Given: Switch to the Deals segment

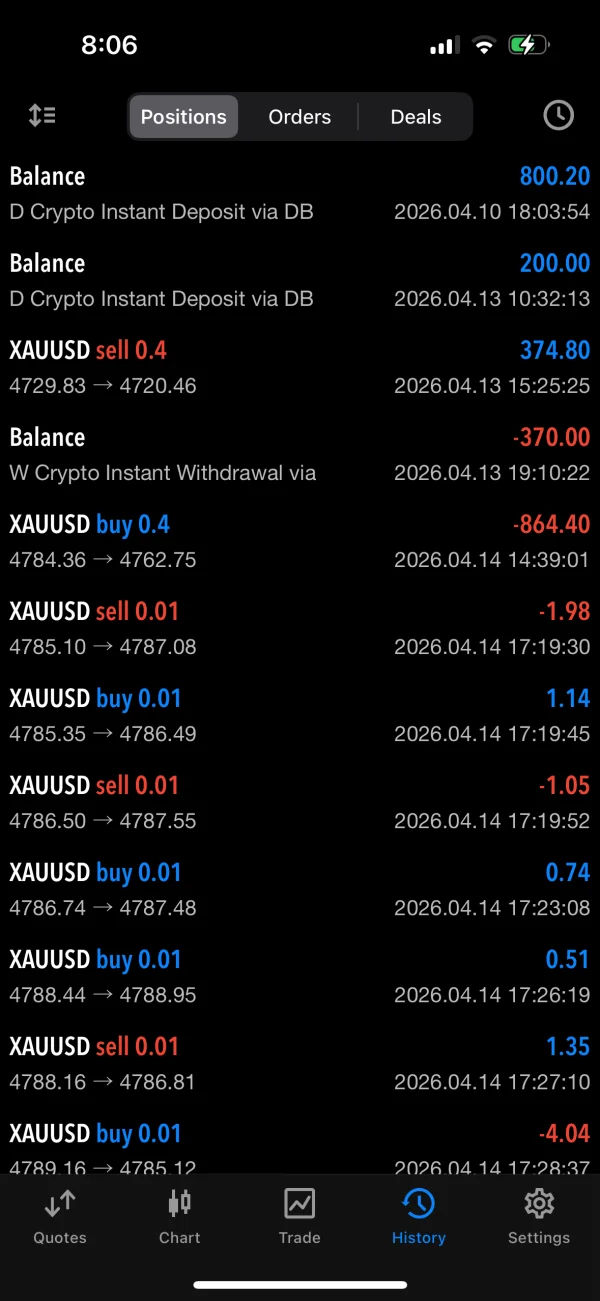Looking at the screenshot, I should click(416, 117).
